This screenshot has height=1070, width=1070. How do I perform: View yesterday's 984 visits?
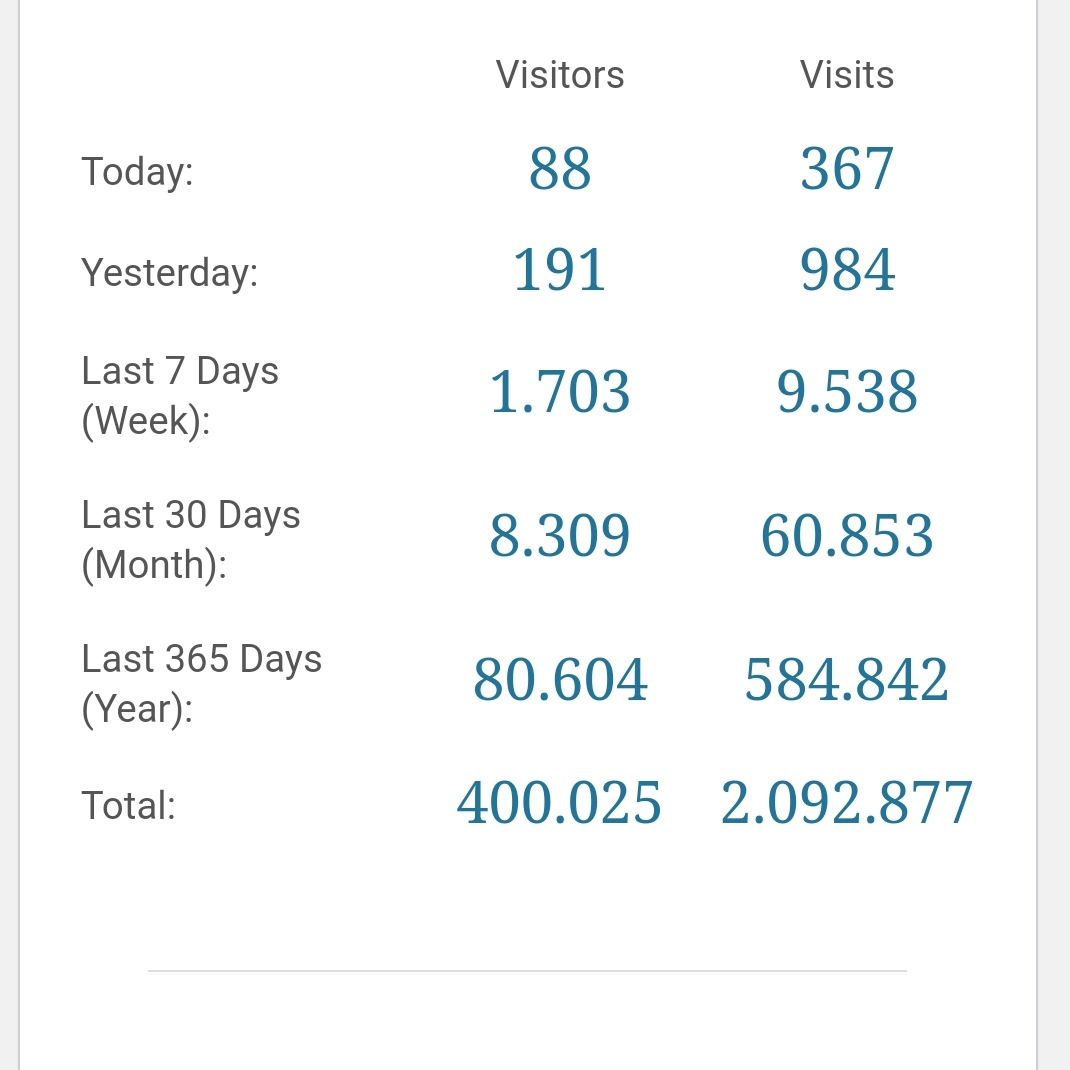(847, 270)
